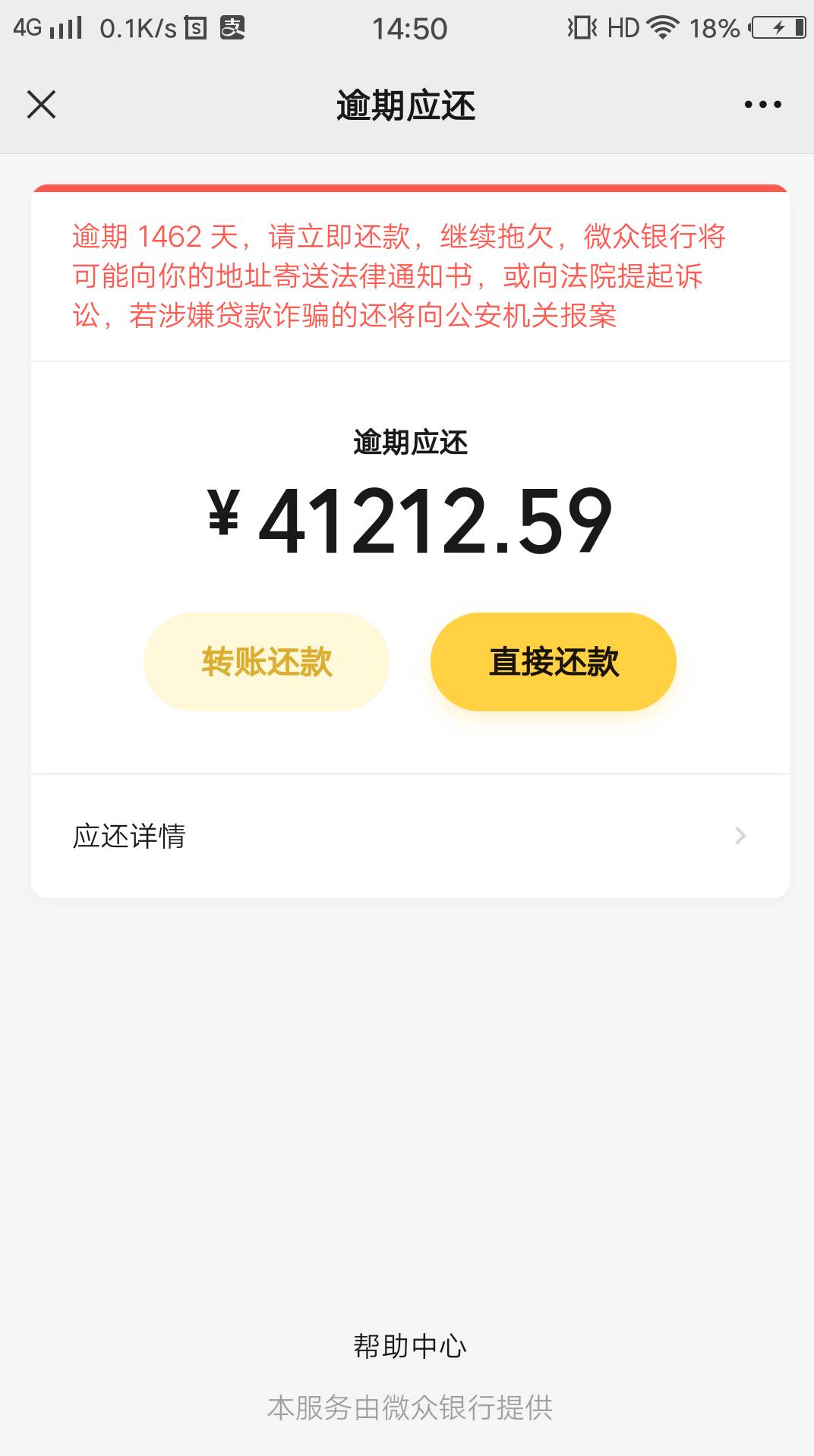Tap the 直接还款 button
This screenshot has height=1456, width=814.
pos(554,662)
